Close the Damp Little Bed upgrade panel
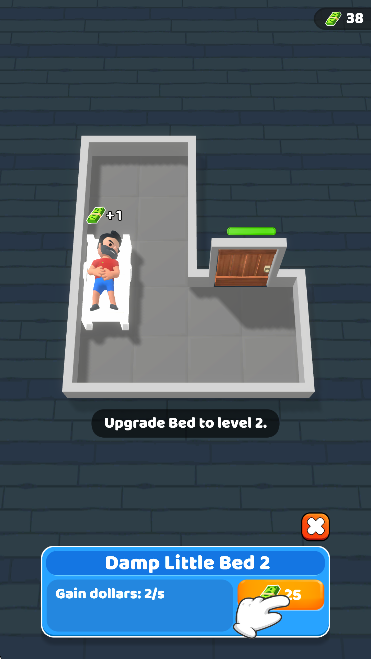 (315, 526)
